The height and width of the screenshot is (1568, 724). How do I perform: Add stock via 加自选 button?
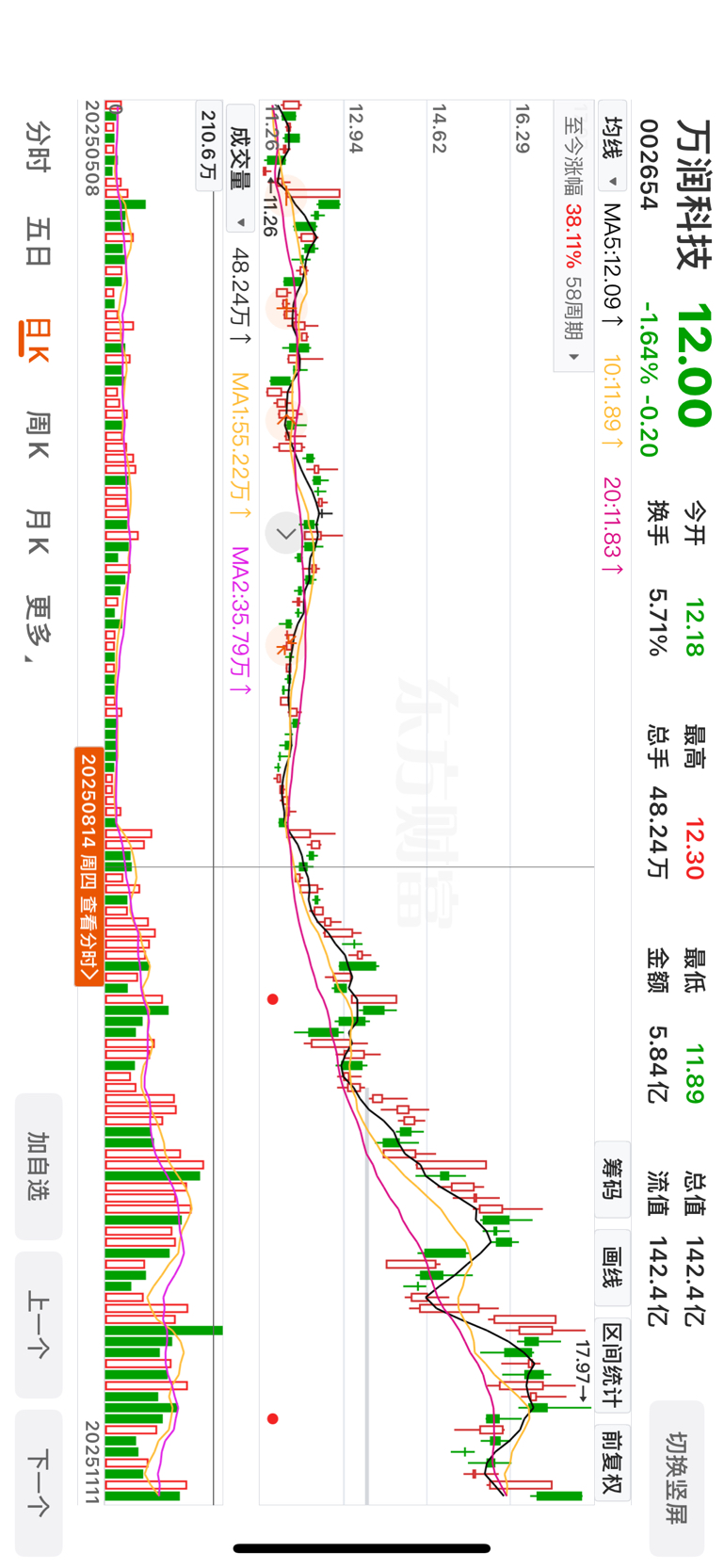point(39,1166)
